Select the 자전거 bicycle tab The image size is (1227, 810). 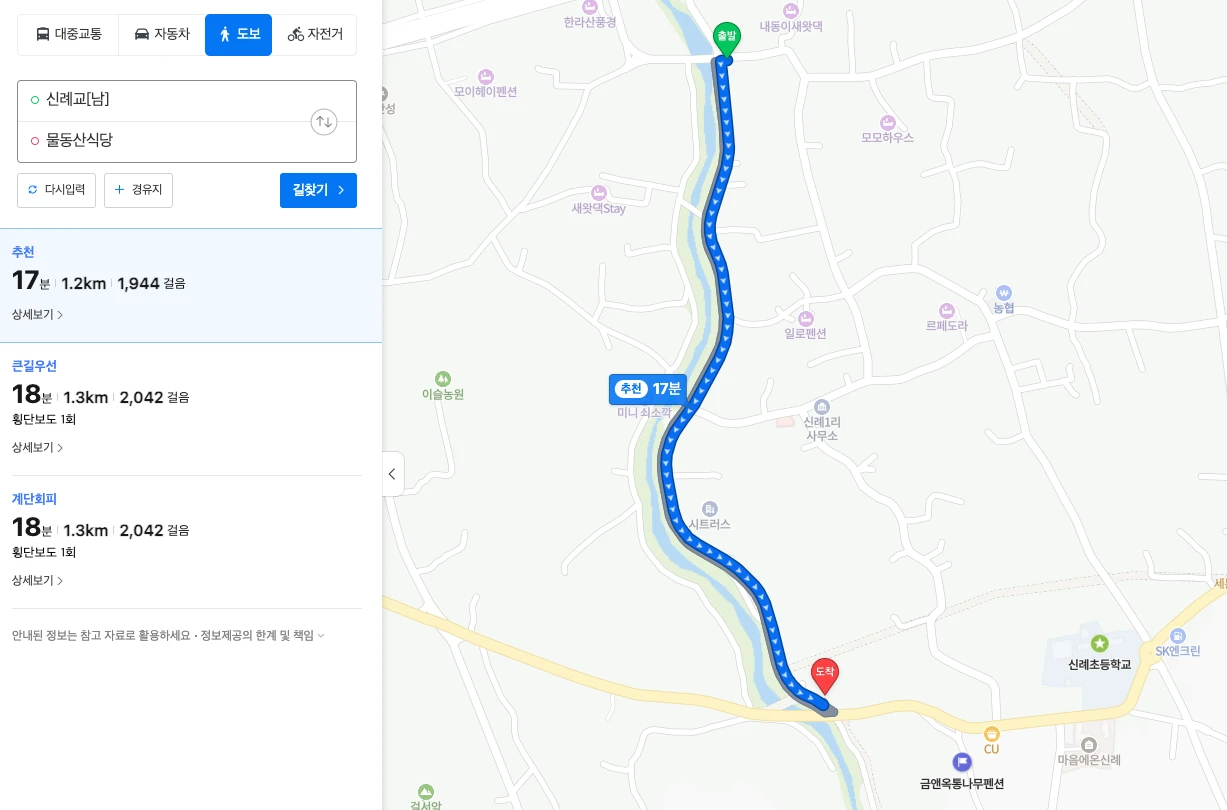315,34
